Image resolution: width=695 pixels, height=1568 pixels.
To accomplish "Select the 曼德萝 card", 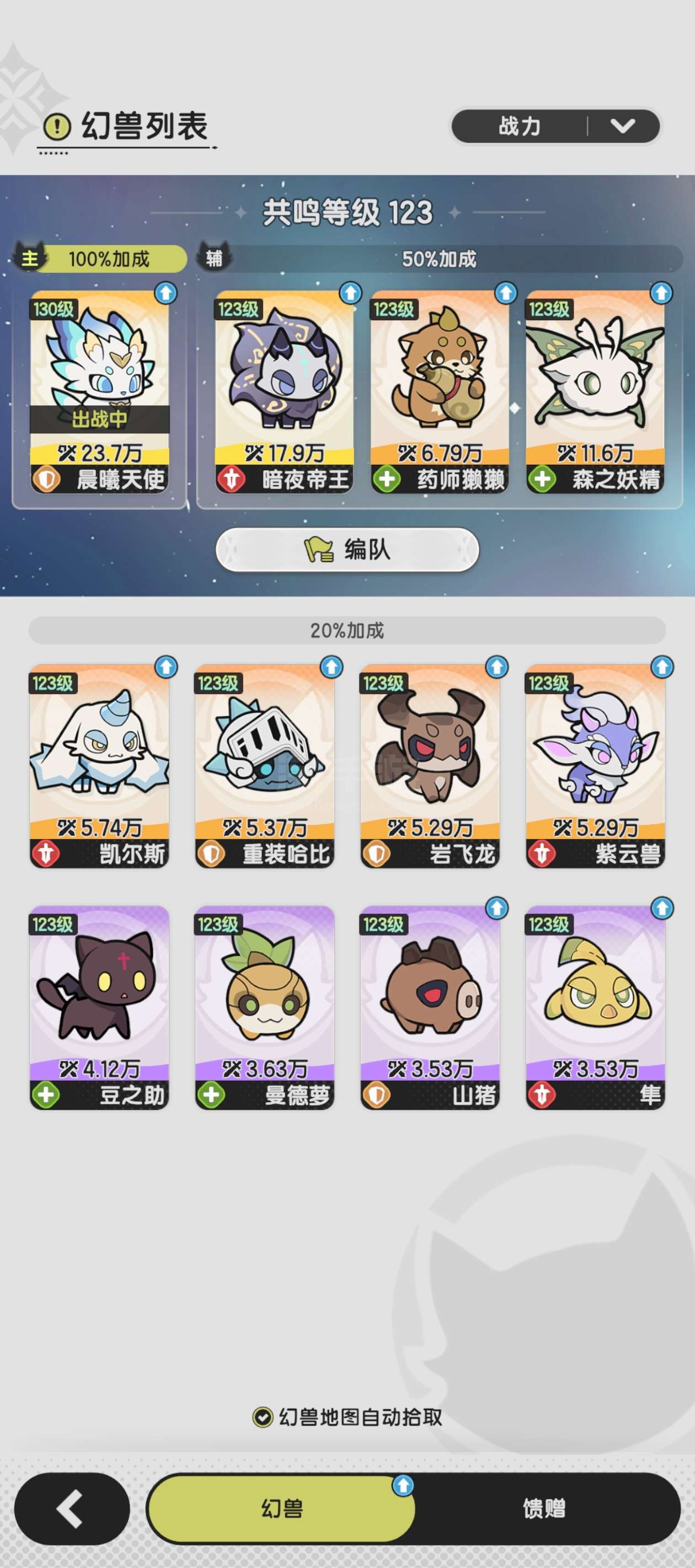I will pyautogui.click(x=264, y=1007).
